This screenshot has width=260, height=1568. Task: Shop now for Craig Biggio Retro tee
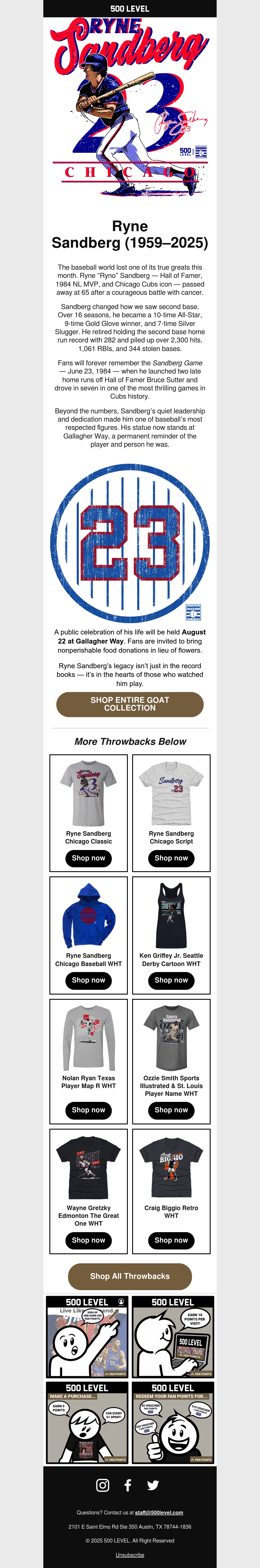171,1240
